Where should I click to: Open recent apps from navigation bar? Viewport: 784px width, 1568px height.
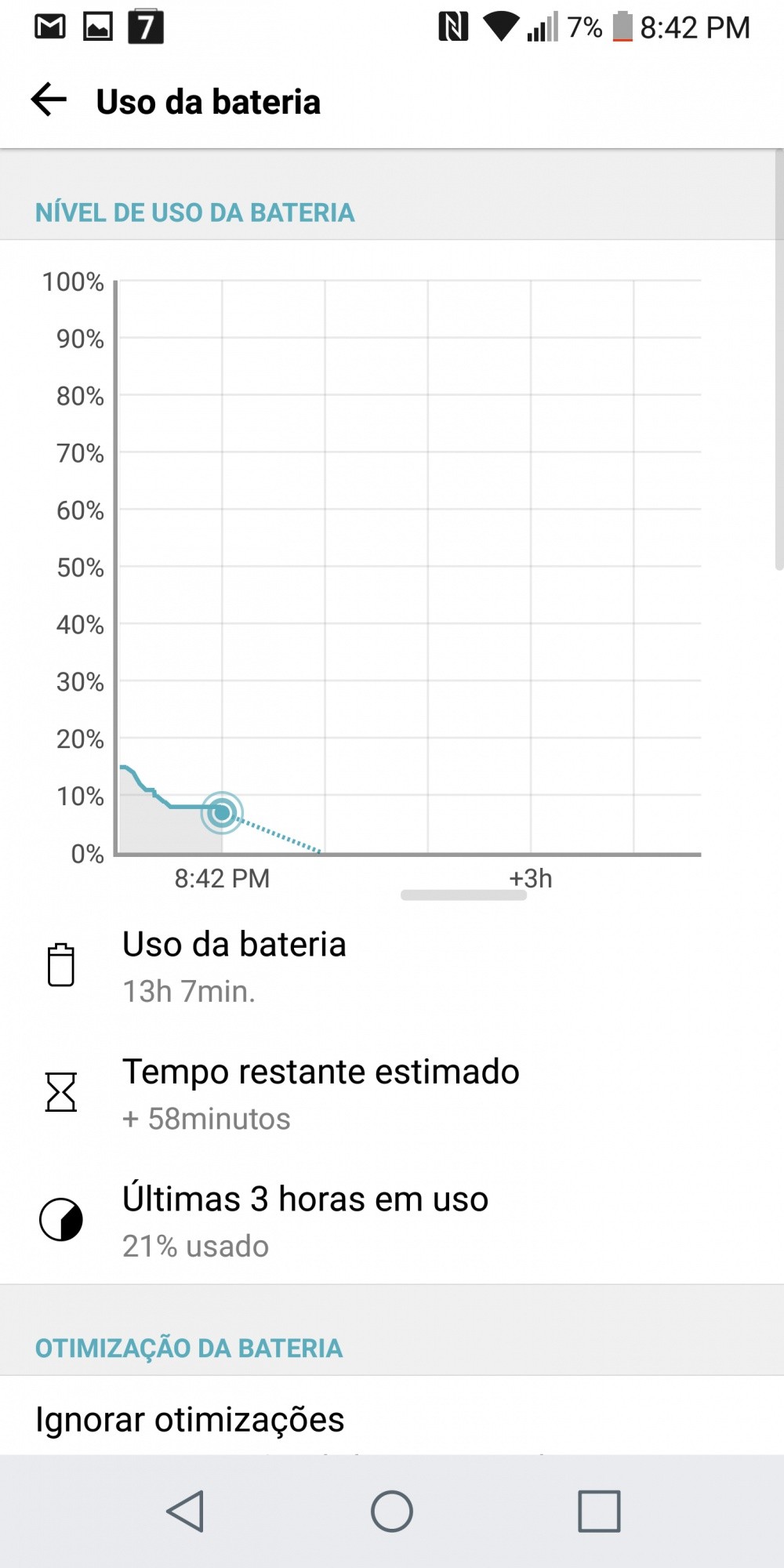[599, 1511]
